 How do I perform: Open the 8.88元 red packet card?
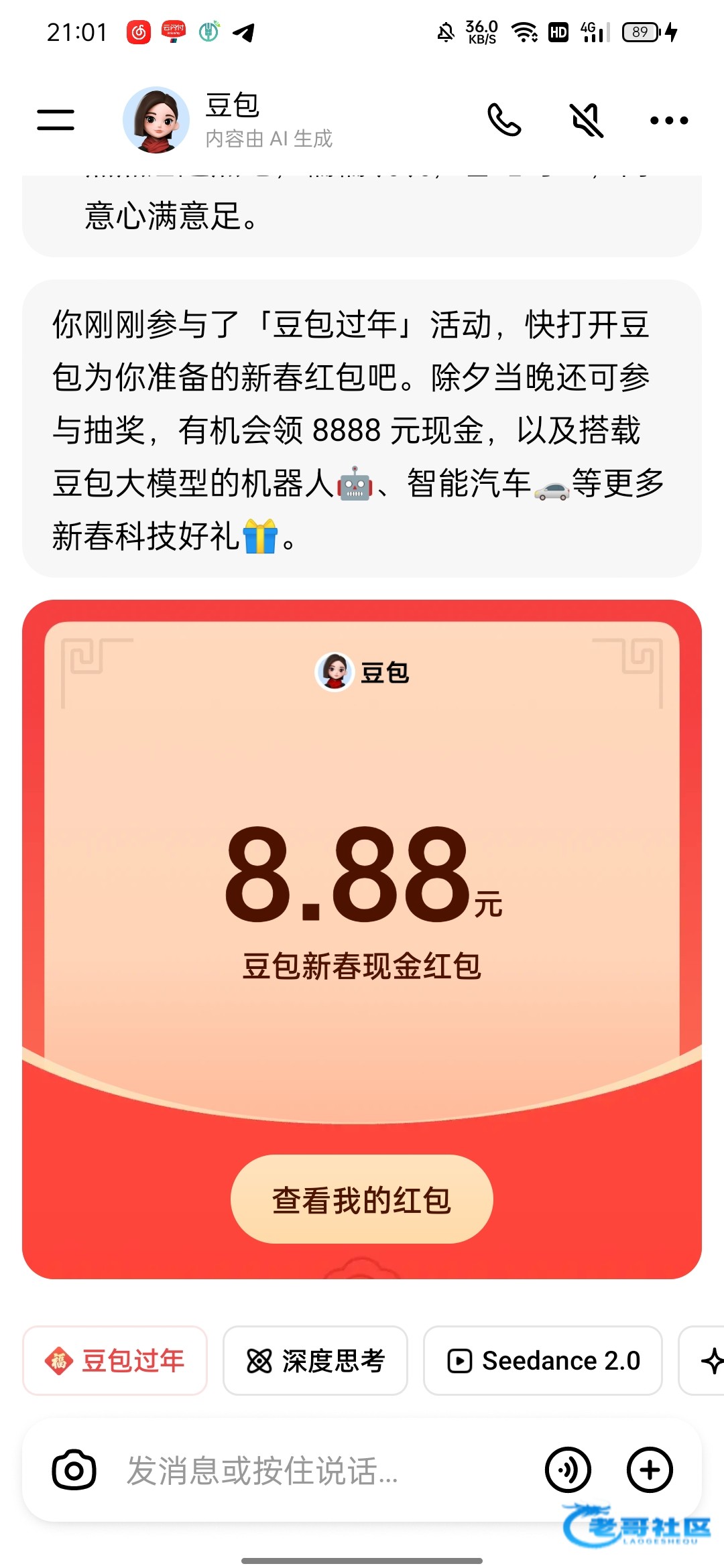362,871
